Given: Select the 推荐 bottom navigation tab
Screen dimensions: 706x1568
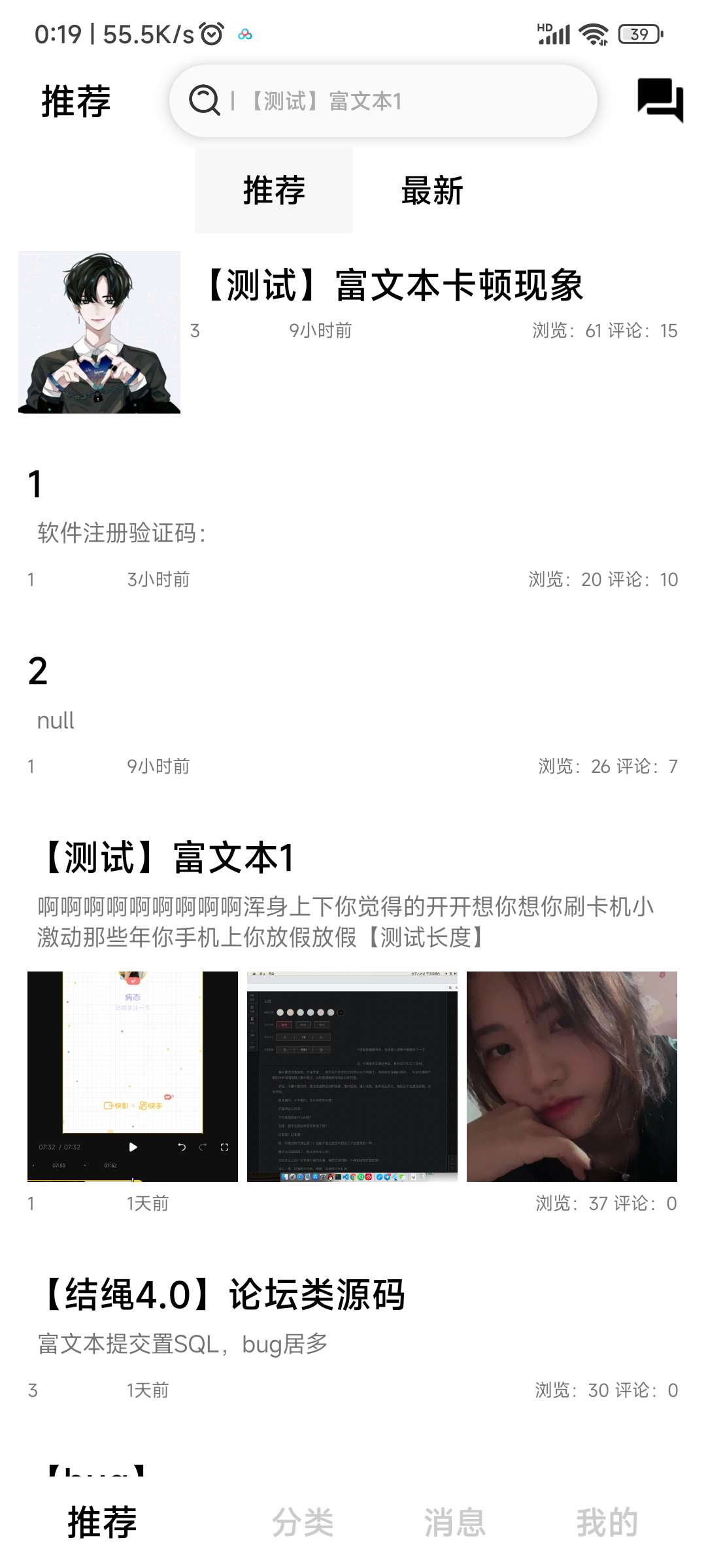Looking at the screenshot, I should coord(103,1522).
